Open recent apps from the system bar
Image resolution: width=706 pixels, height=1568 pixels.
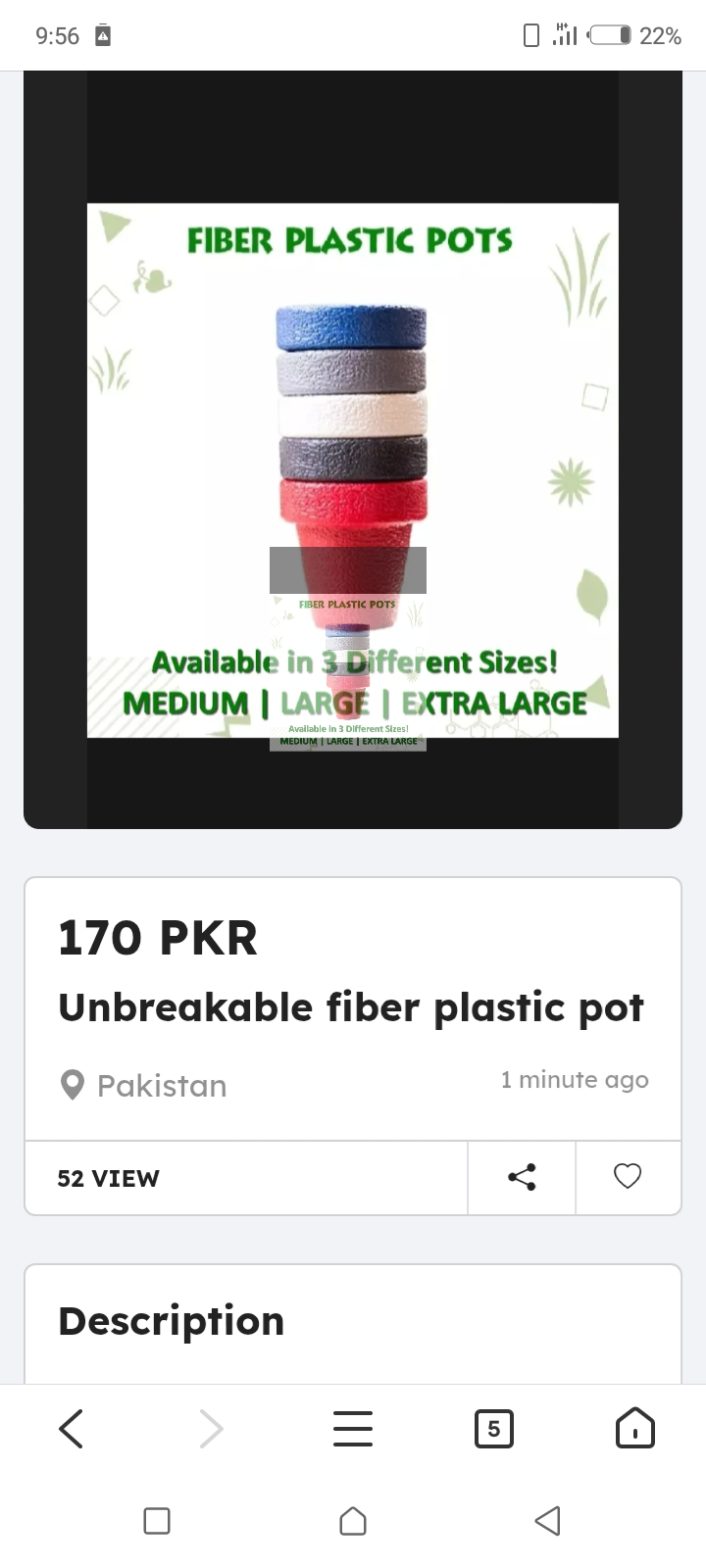[157, 1521]
